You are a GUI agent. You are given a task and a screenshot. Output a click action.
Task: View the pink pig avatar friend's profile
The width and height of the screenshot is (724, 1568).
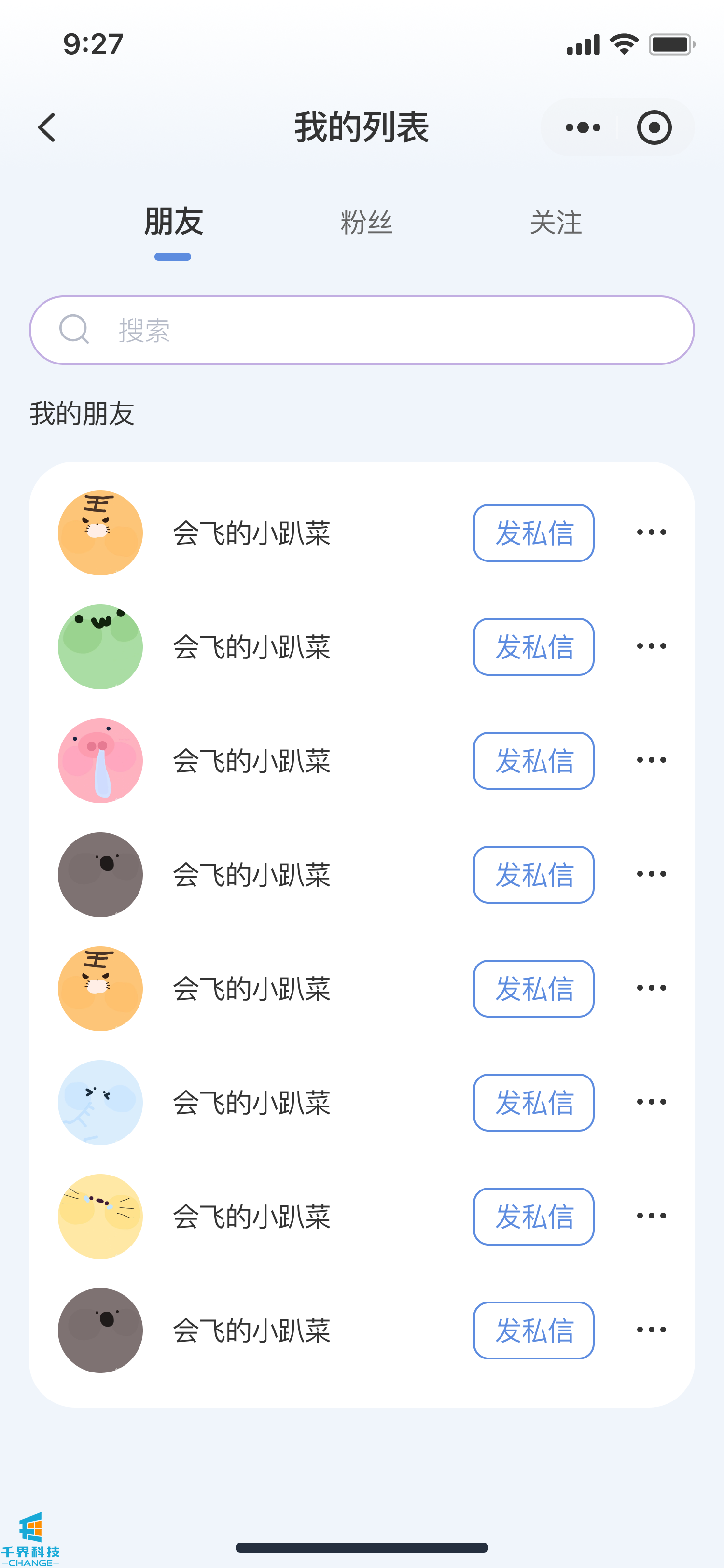(100, 761)
